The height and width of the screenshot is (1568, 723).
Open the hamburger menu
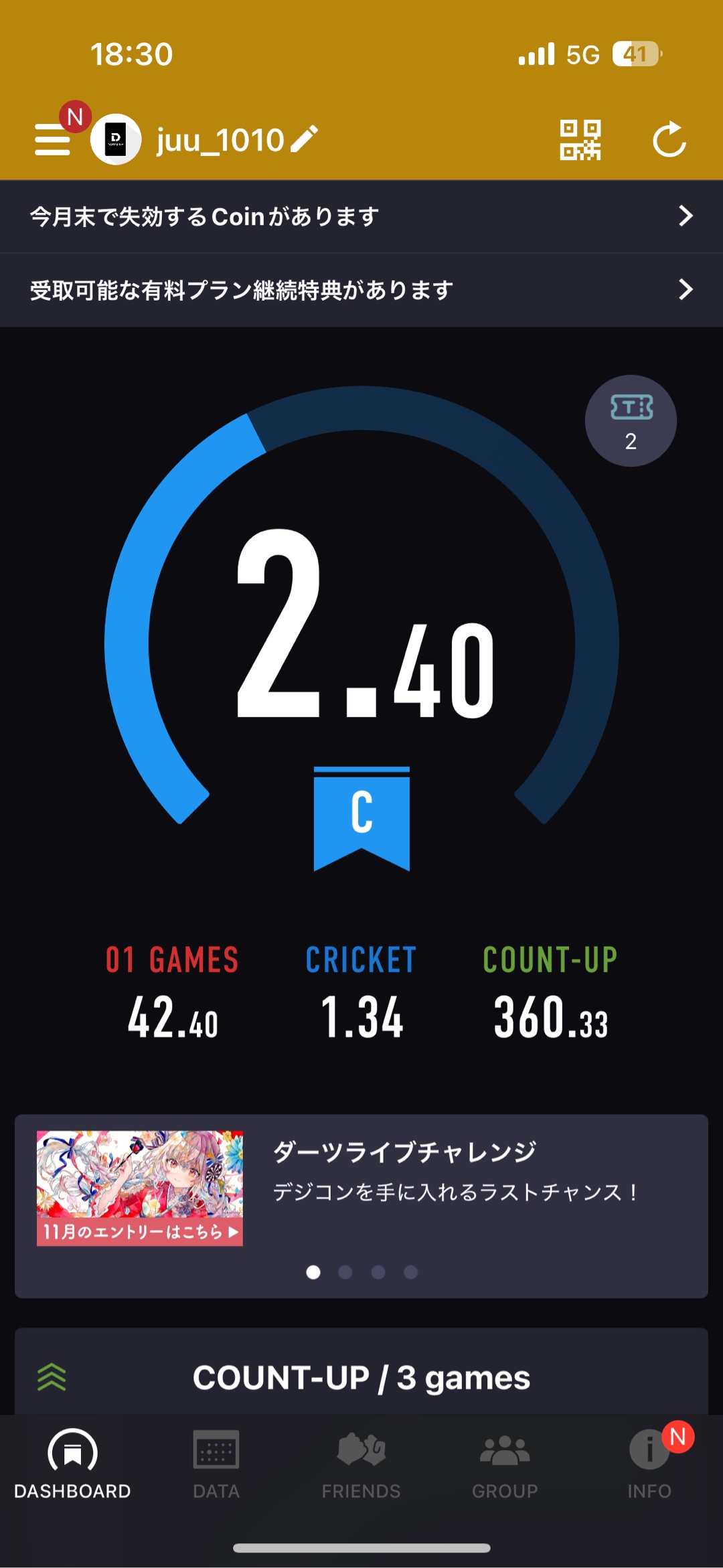point(53,139)
